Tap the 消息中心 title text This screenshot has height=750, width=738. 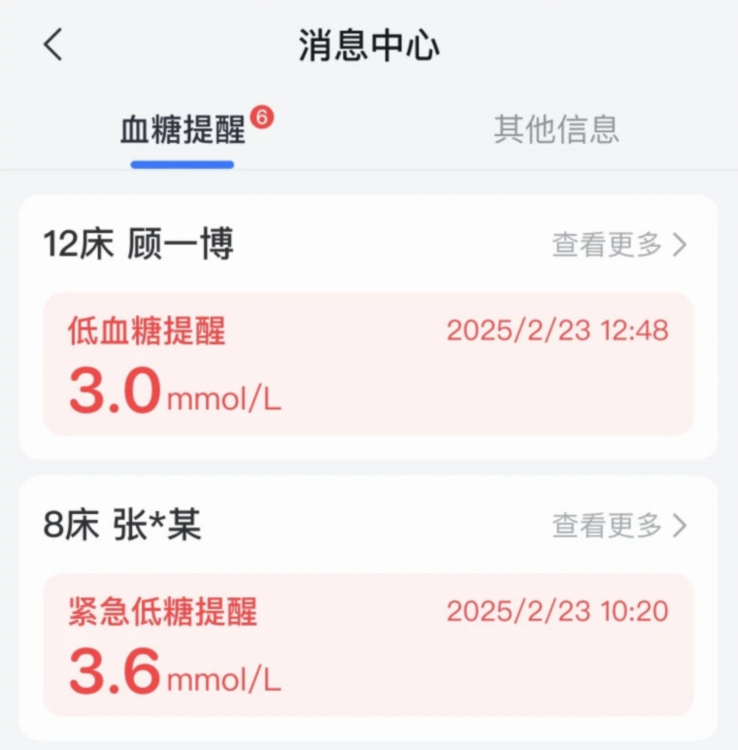point(369,45)
